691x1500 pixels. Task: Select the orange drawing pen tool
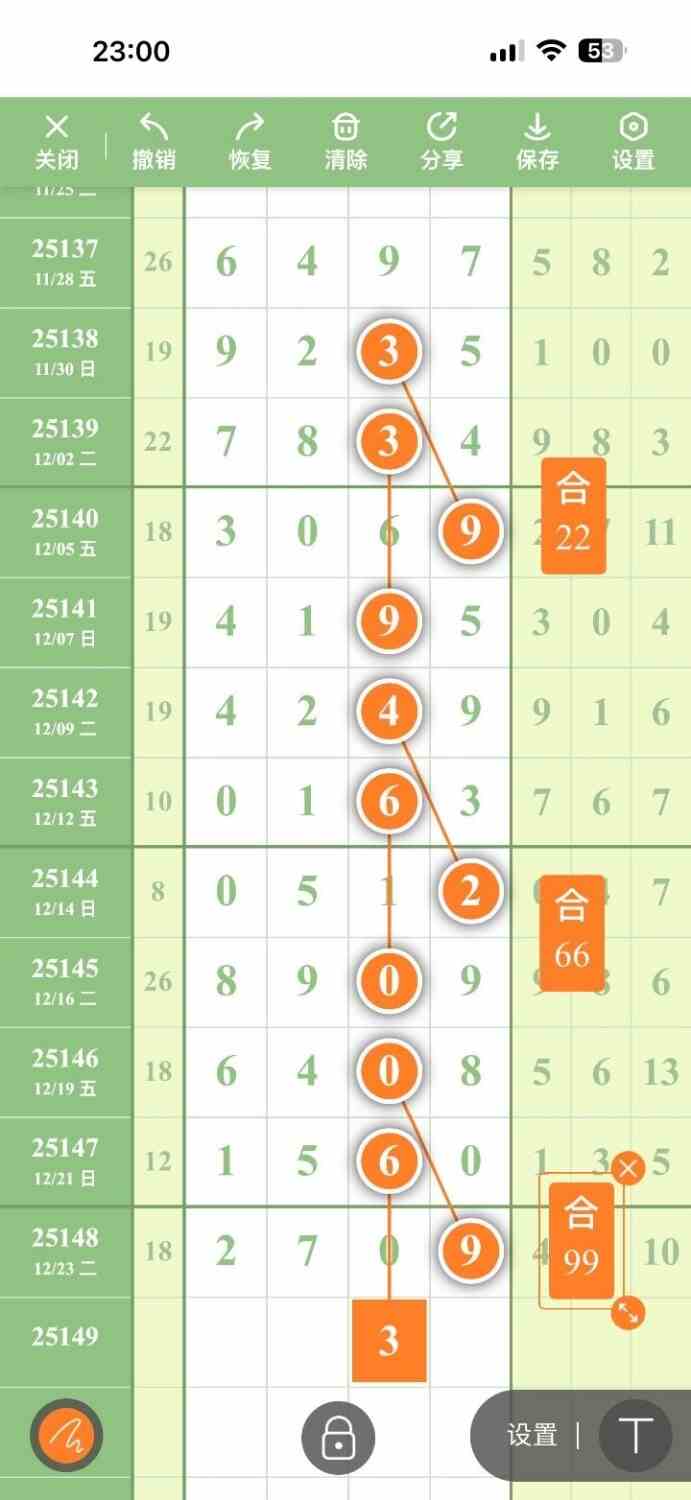(x=67, y=1438)
